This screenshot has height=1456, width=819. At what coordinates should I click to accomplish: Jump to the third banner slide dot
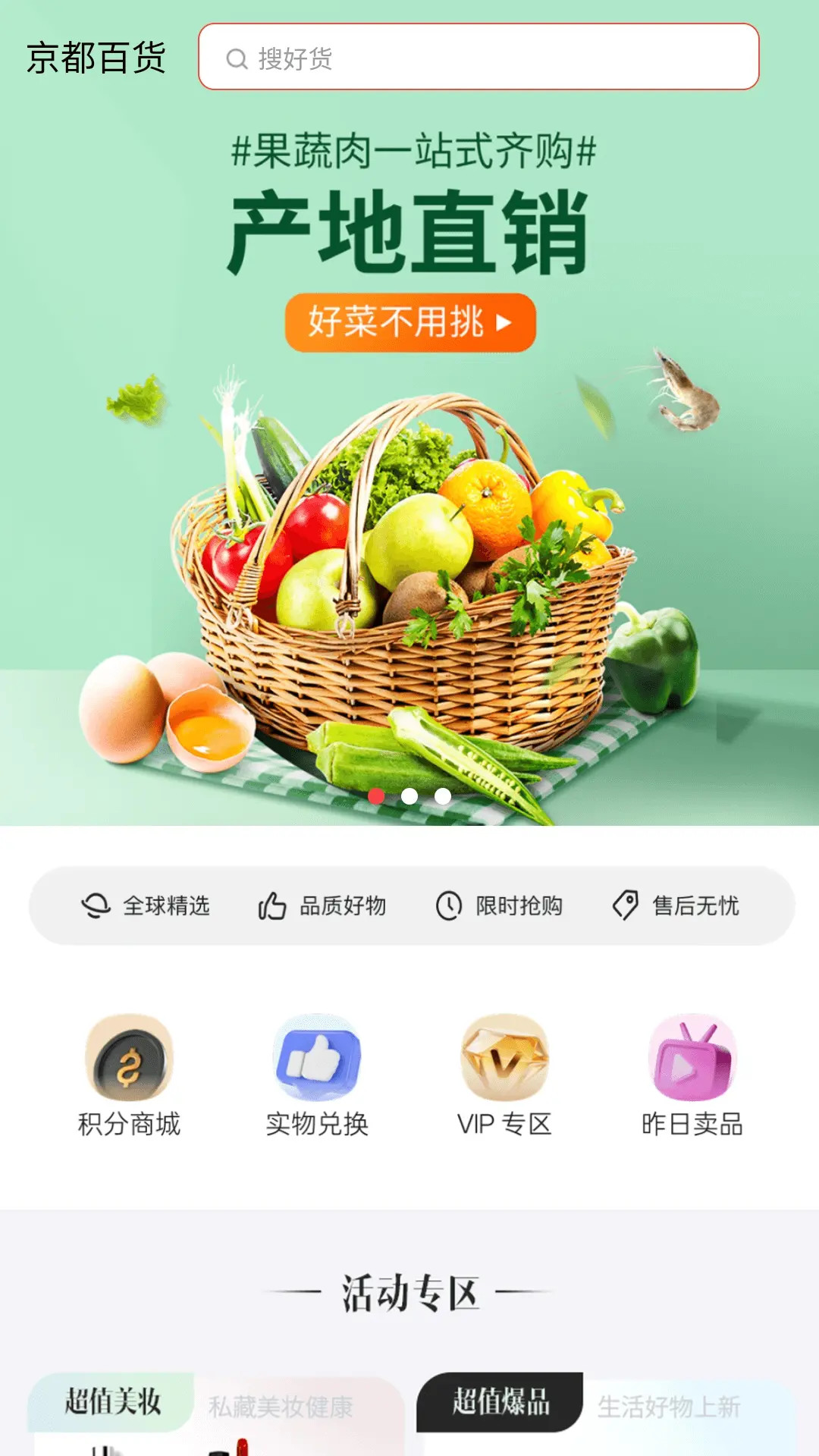pyautogui.click(x=443, y=796)
